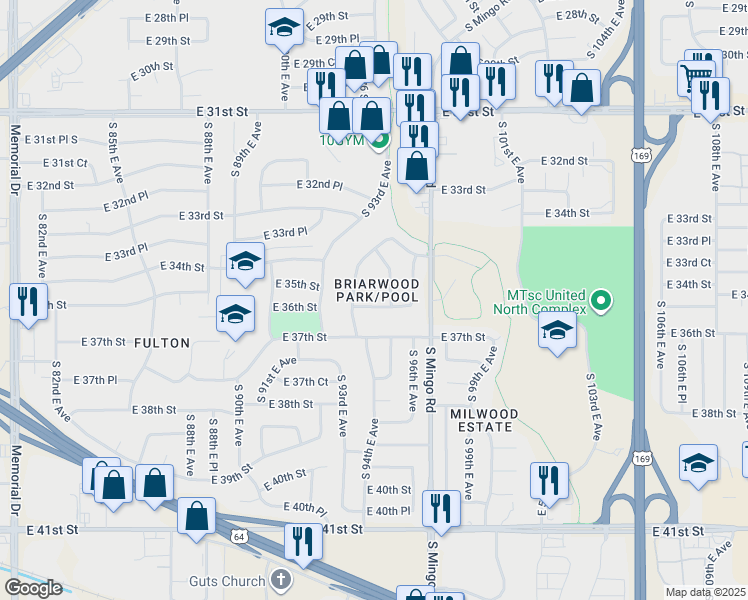Open school marker near MTsc United North Complex
748x600 pixels.
click(557, 332)
